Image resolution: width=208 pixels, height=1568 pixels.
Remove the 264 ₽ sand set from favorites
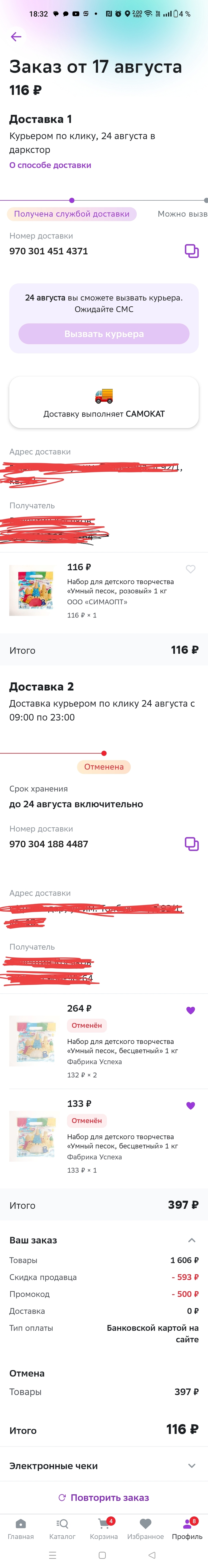point(190,1010)
